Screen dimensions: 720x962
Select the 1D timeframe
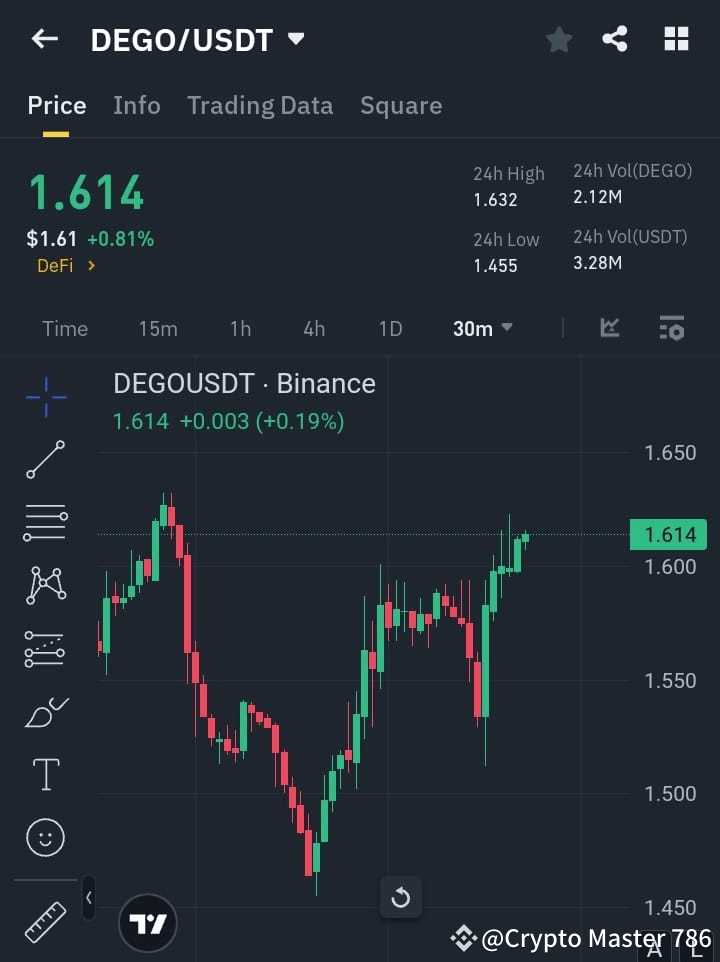(x=389, y=328)
